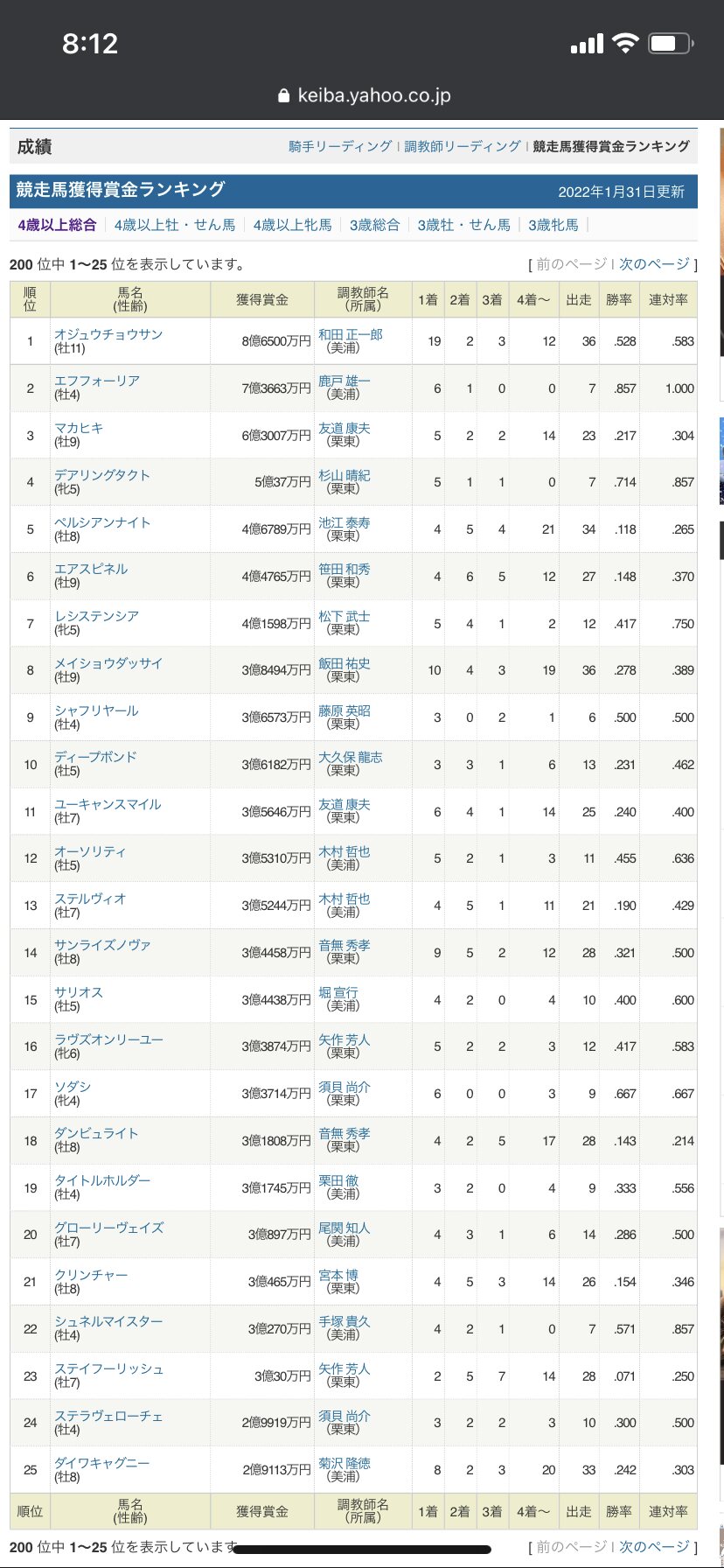Switch to 4歳以上牡・せん馬 tab
Screen dimensions: 724x1568
(x=175, y=225)
